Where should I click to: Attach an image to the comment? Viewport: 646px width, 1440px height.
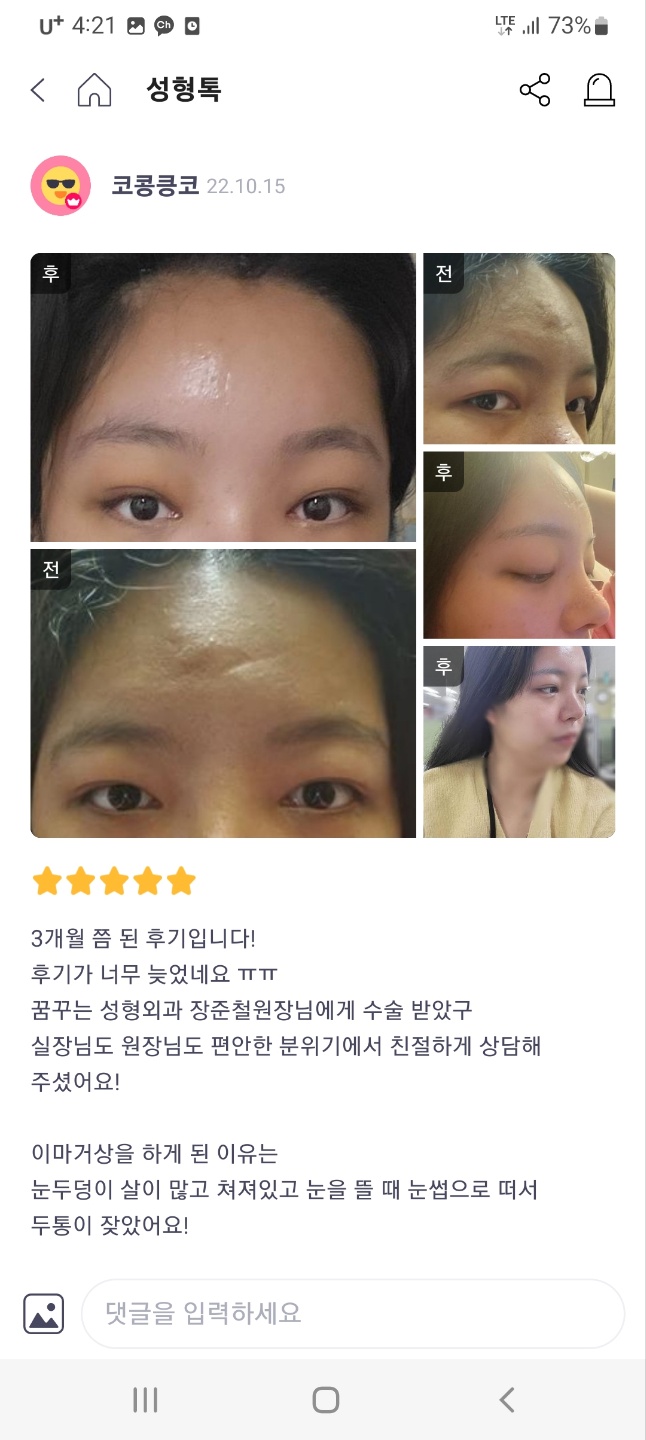coord(44,1313)
